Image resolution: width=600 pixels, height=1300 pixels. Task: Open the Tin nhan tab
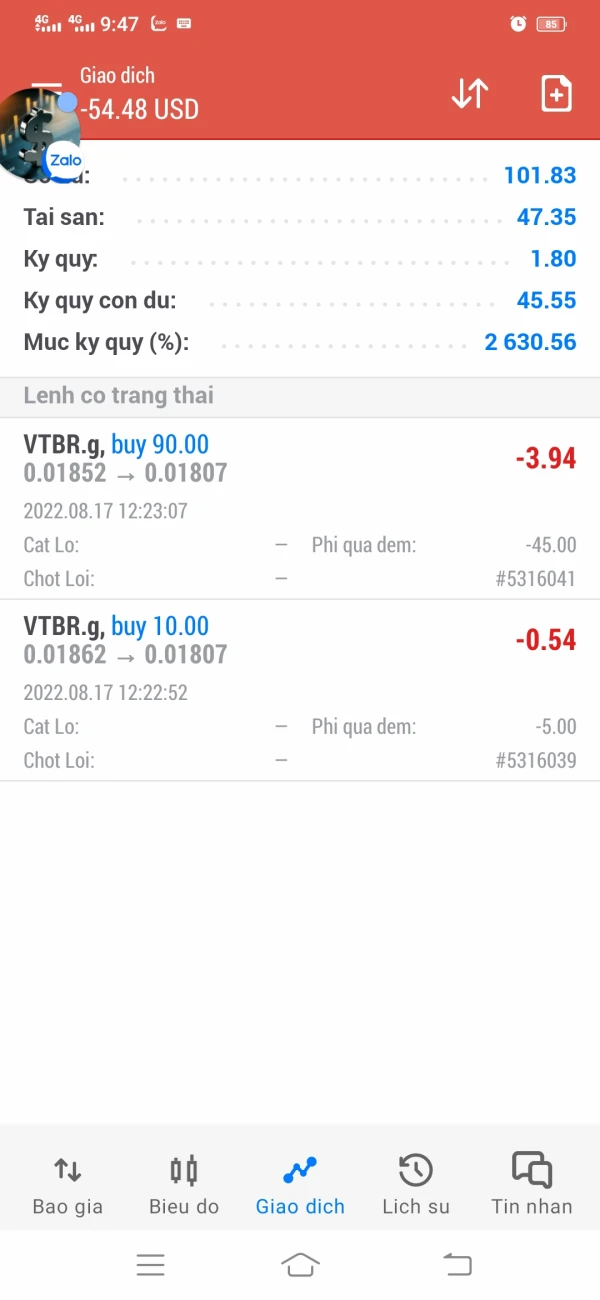pyautogui.click(x=532, y=1185)
